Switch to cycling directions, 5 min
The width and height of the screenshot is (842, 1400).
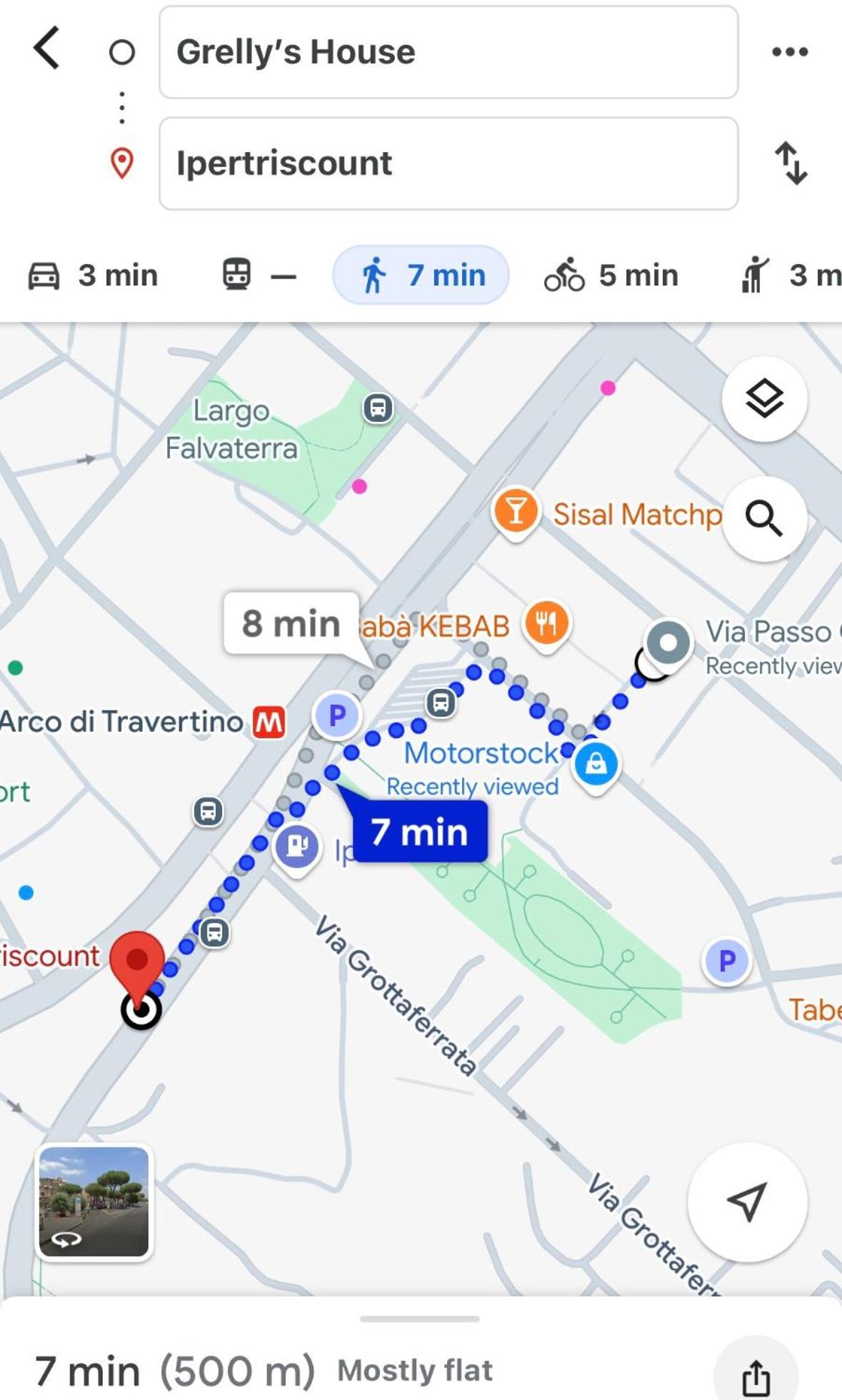coord(611,276)
